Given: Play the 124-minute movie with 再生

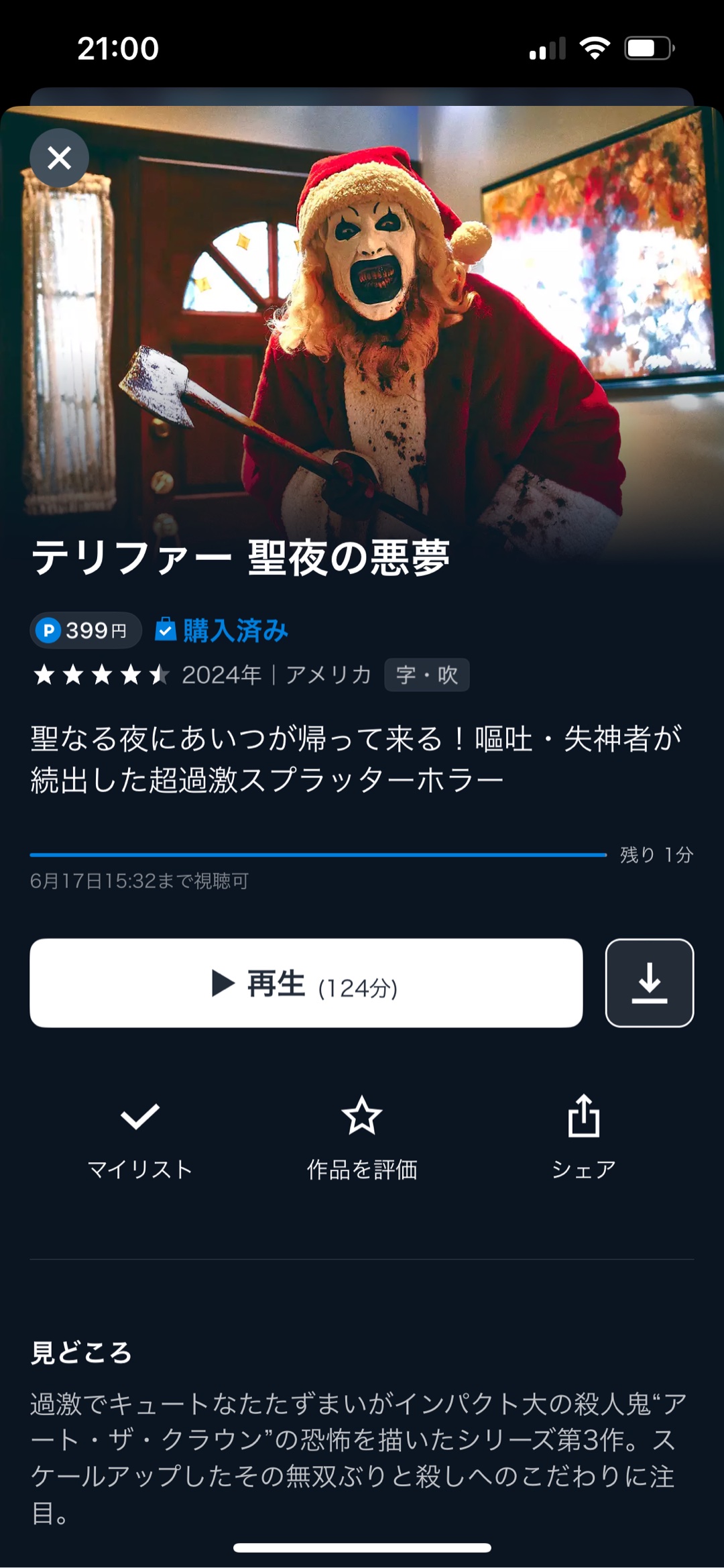Looking at the screenshot, I should coord(306,983).
